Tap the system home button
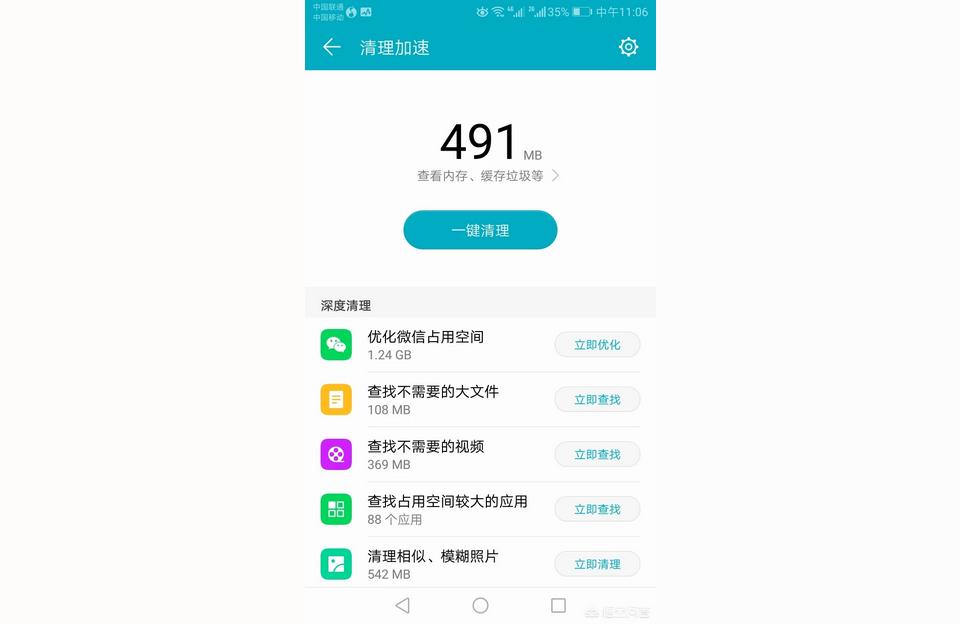This screenshot has height=624, width=960. pos(480,605)
